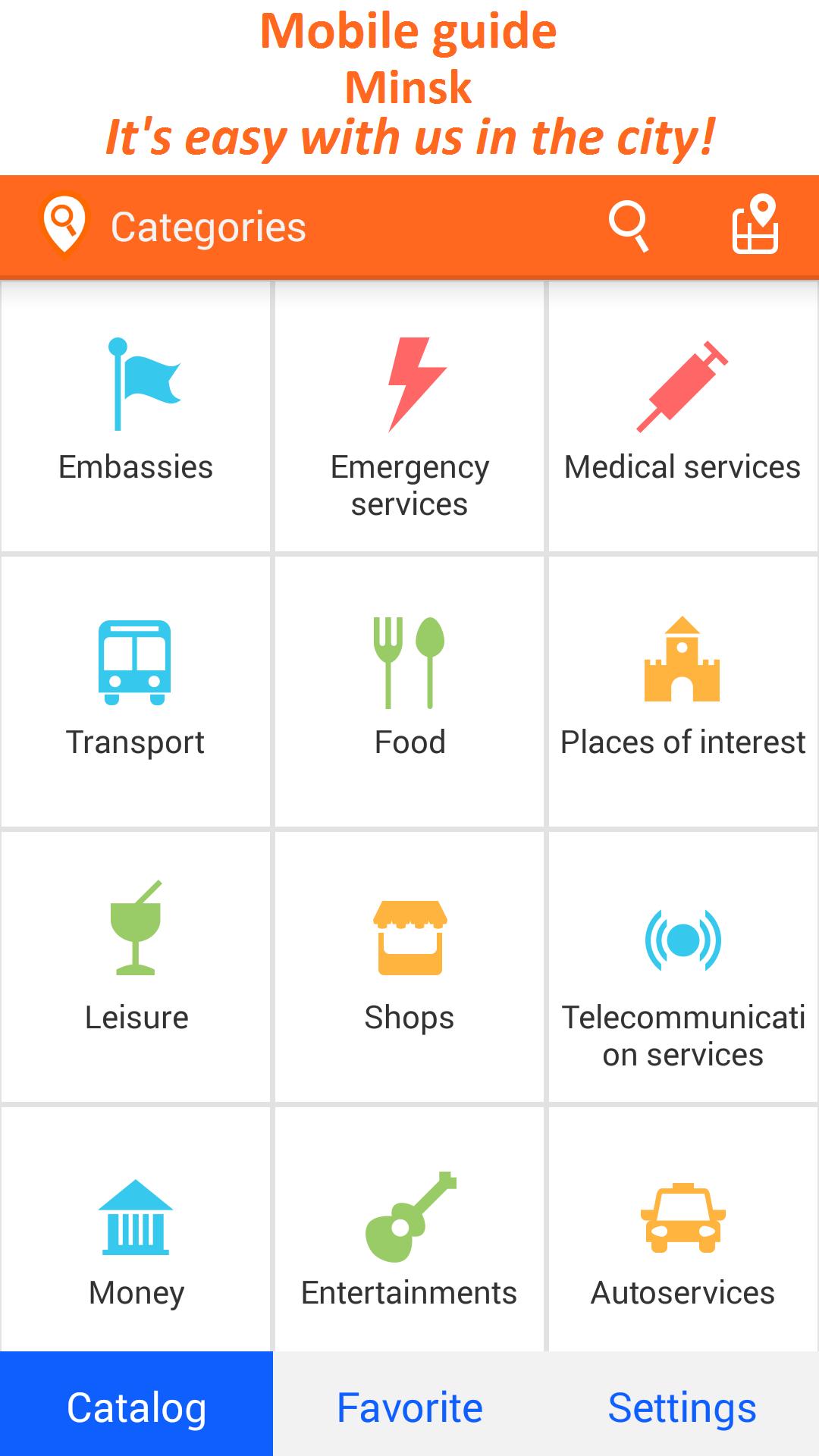Image resolution: width=819 pixels, height=1456 pixels.
Task: Switch to the Catalog tab
Action: 136,1407
